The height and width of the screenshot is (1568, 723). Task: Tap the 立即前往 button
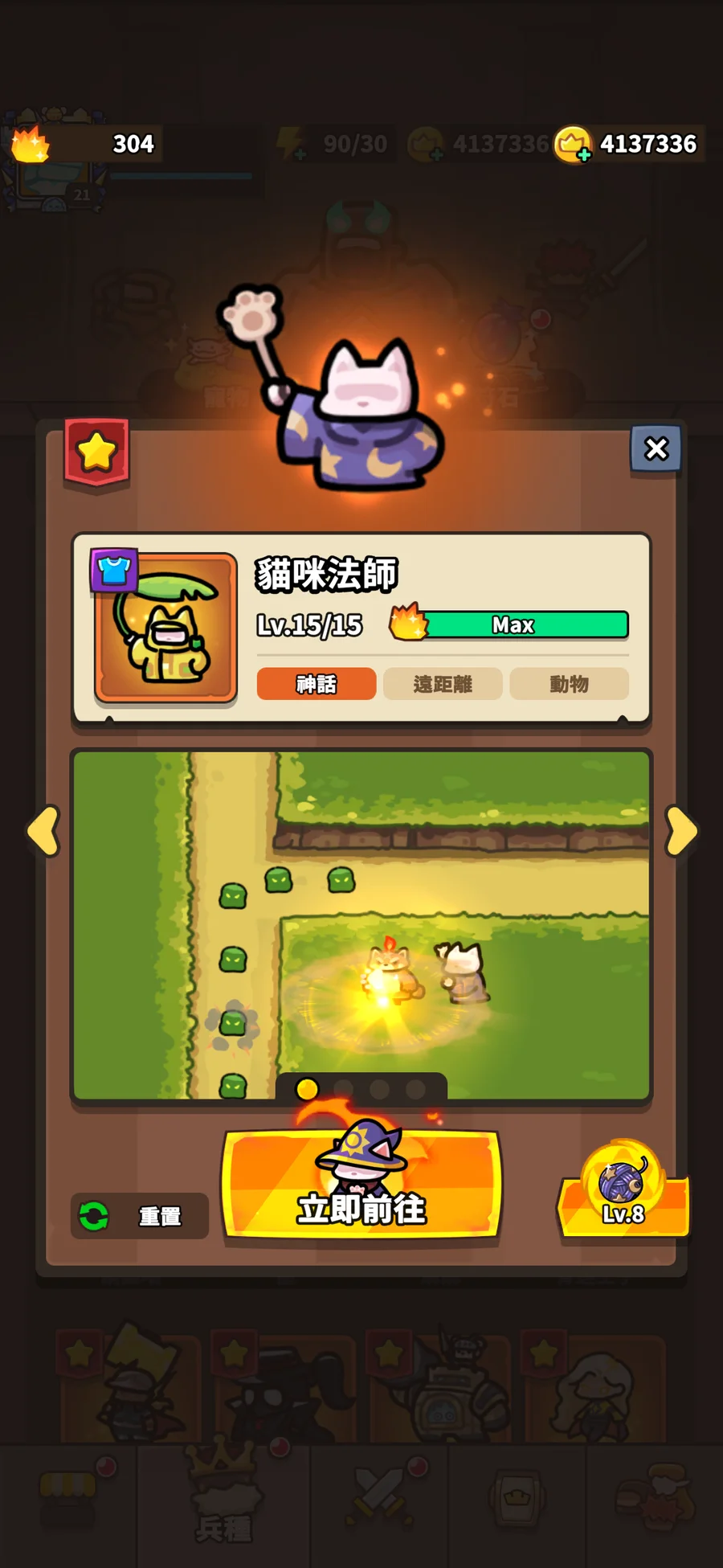[361, 1186]
